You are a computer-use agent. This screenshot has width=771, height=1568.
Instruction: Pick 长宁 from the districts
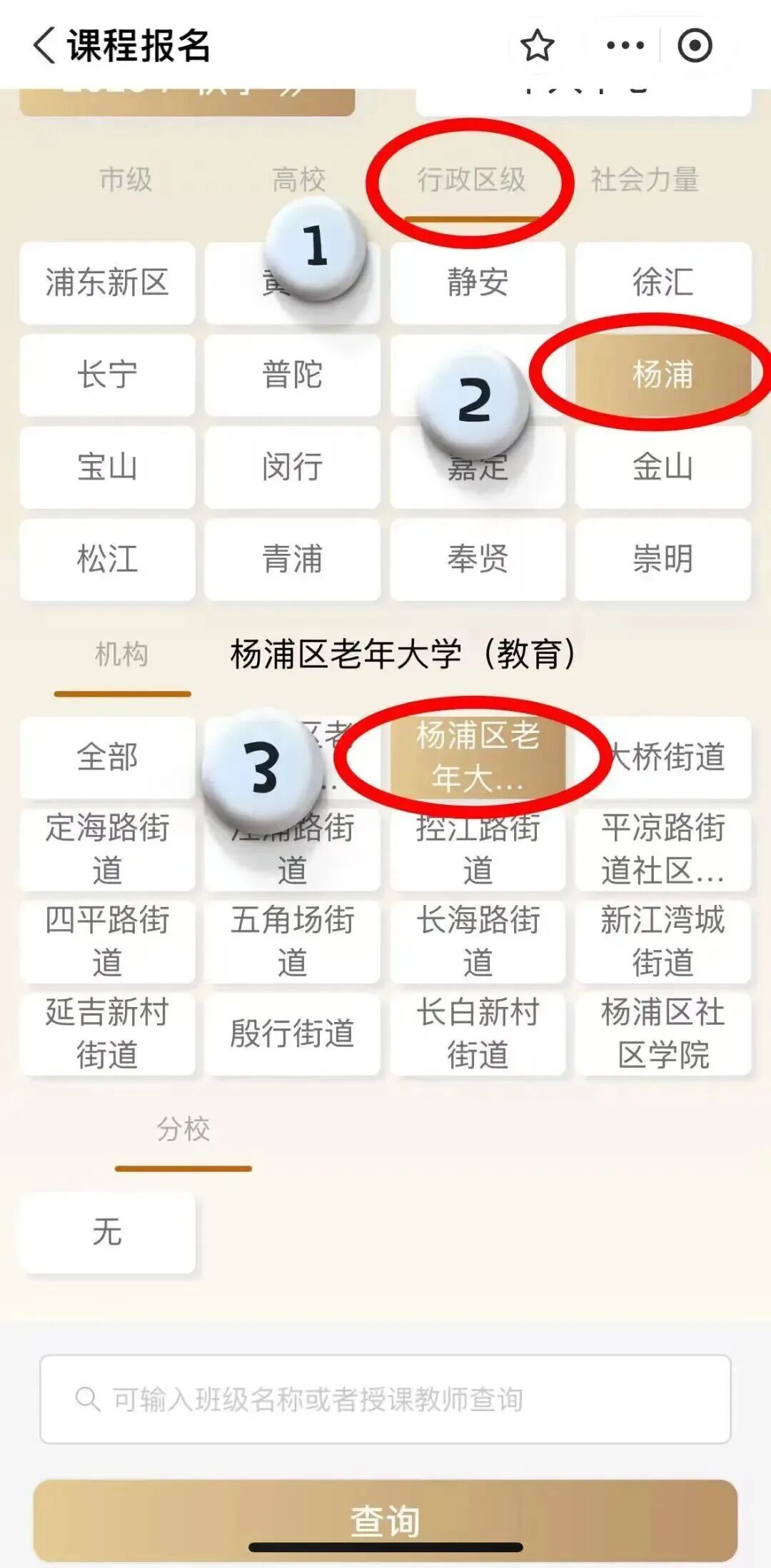(x=107, y=375)
